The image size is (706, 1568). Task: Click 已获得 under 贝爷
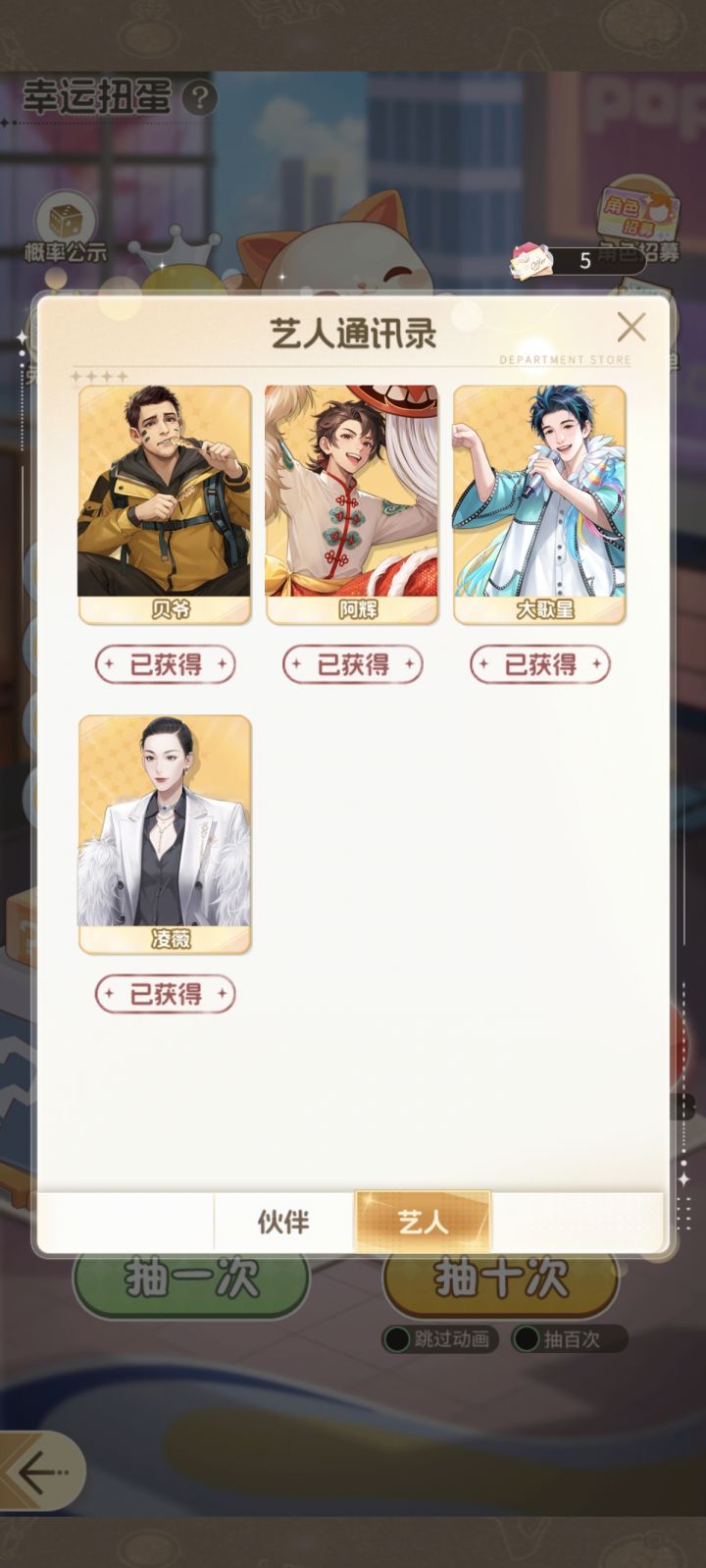point(164,664)
